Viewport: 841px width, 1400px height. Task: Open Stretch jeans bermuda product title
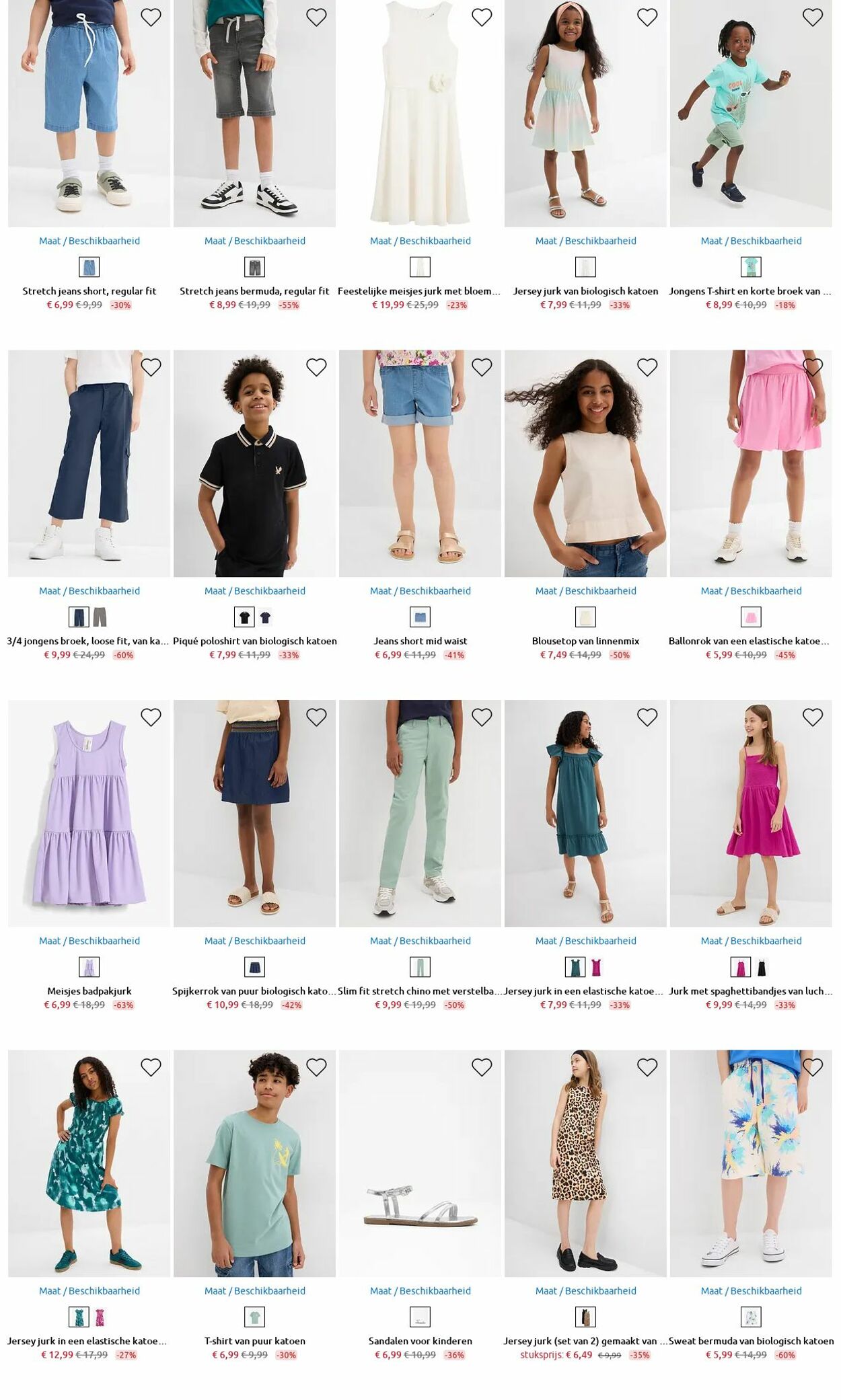(254, 291)
